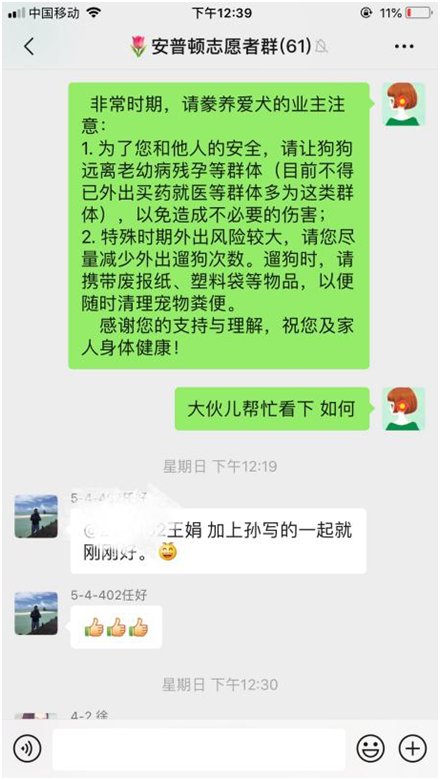The height and width of the screenshot is (780, 440).
Task: Switch to voice message input
Action: [x=27, y=749]
